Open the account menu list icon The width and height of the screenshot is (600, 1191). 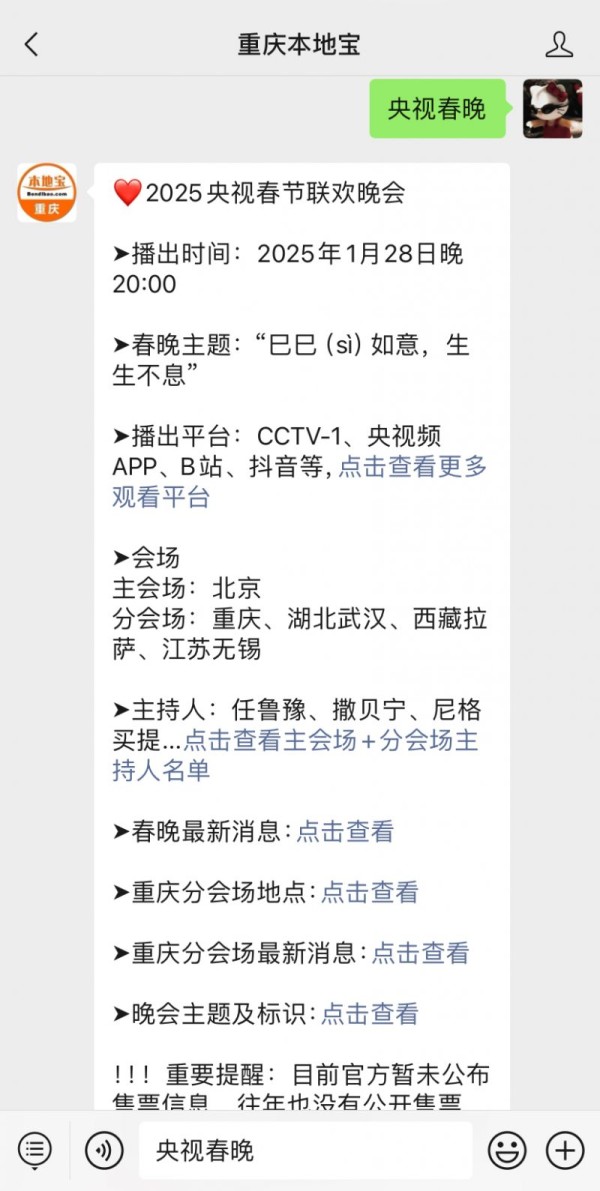[35, 1150]
